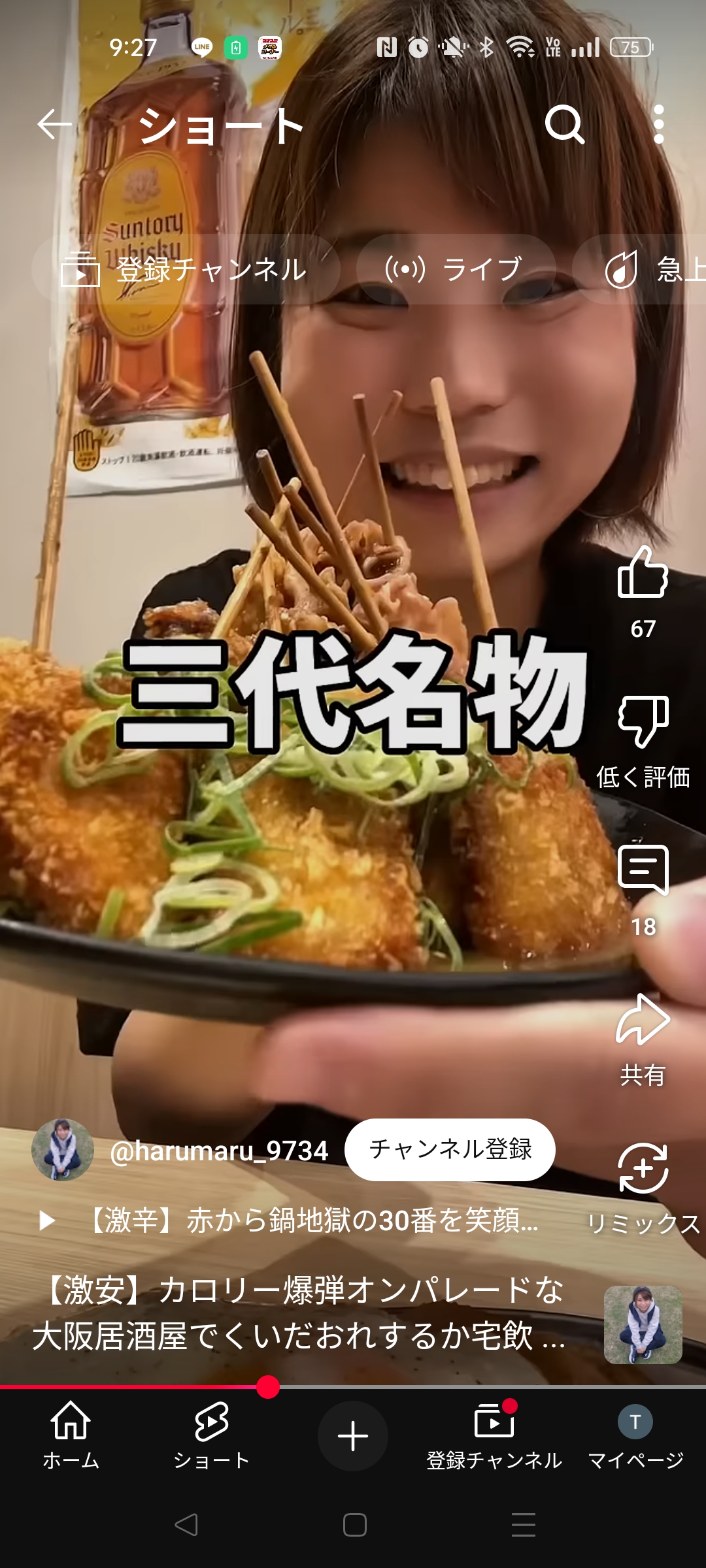The height and width of the screenshot is (1568, 706).
Task: Remix this Short with リミックス
Action: [643, 1169]
